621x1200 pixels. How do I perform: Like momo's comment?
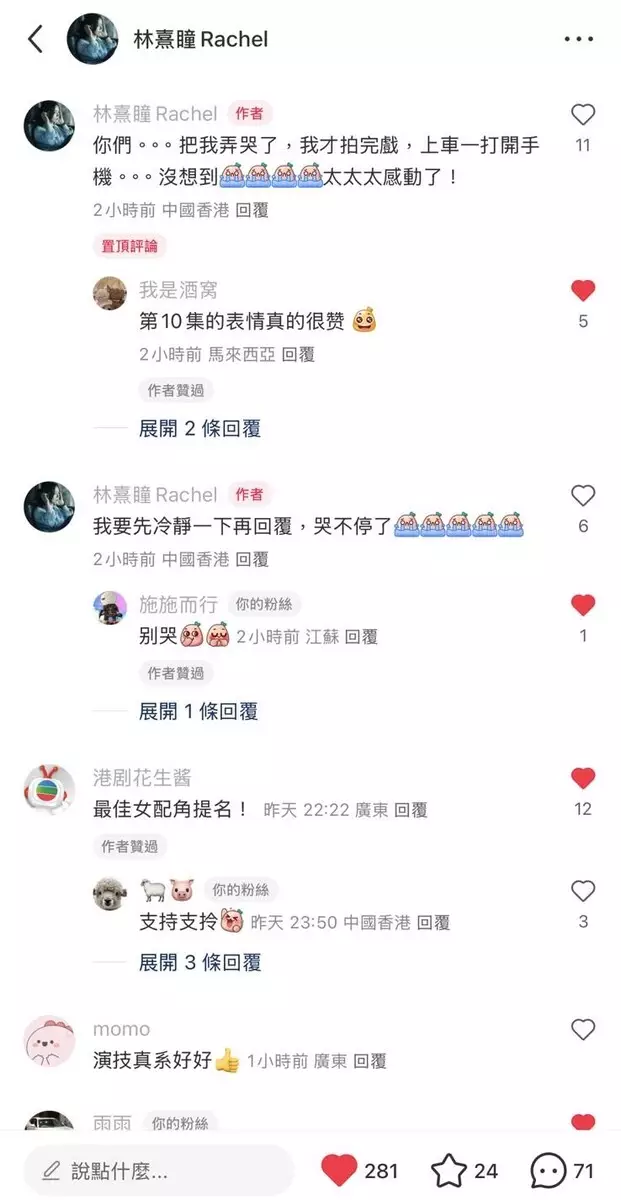583,1029
